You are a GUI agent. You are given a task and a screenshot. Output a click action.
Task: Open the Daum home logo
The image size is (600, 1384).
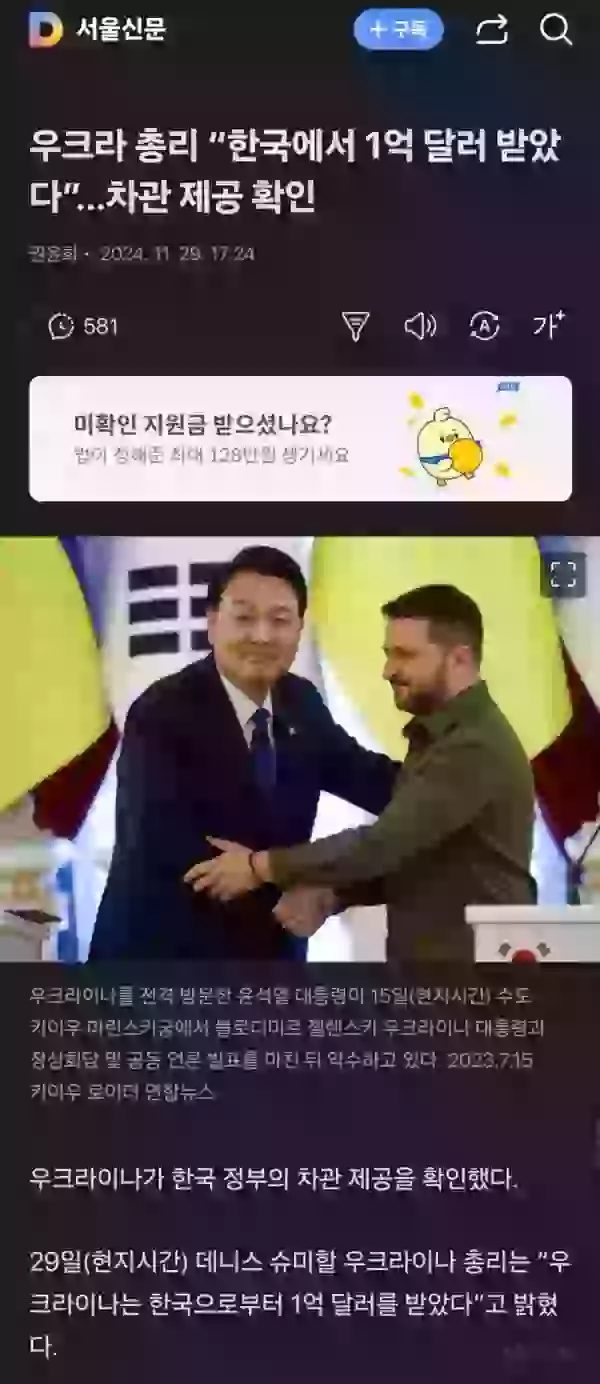tap(45, 29)
